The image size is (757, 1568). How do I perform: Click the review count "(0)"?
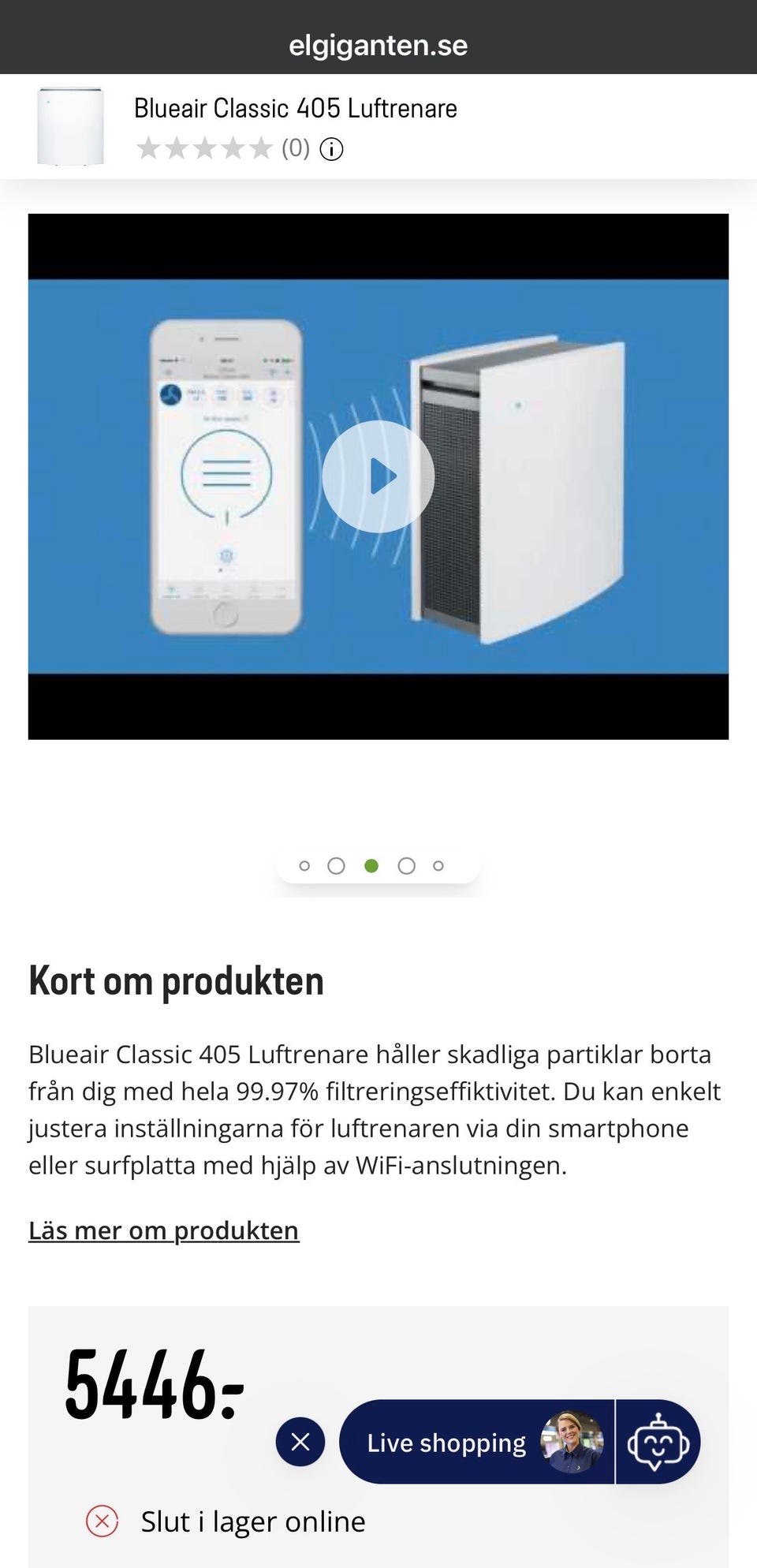(x=295, y=148)
